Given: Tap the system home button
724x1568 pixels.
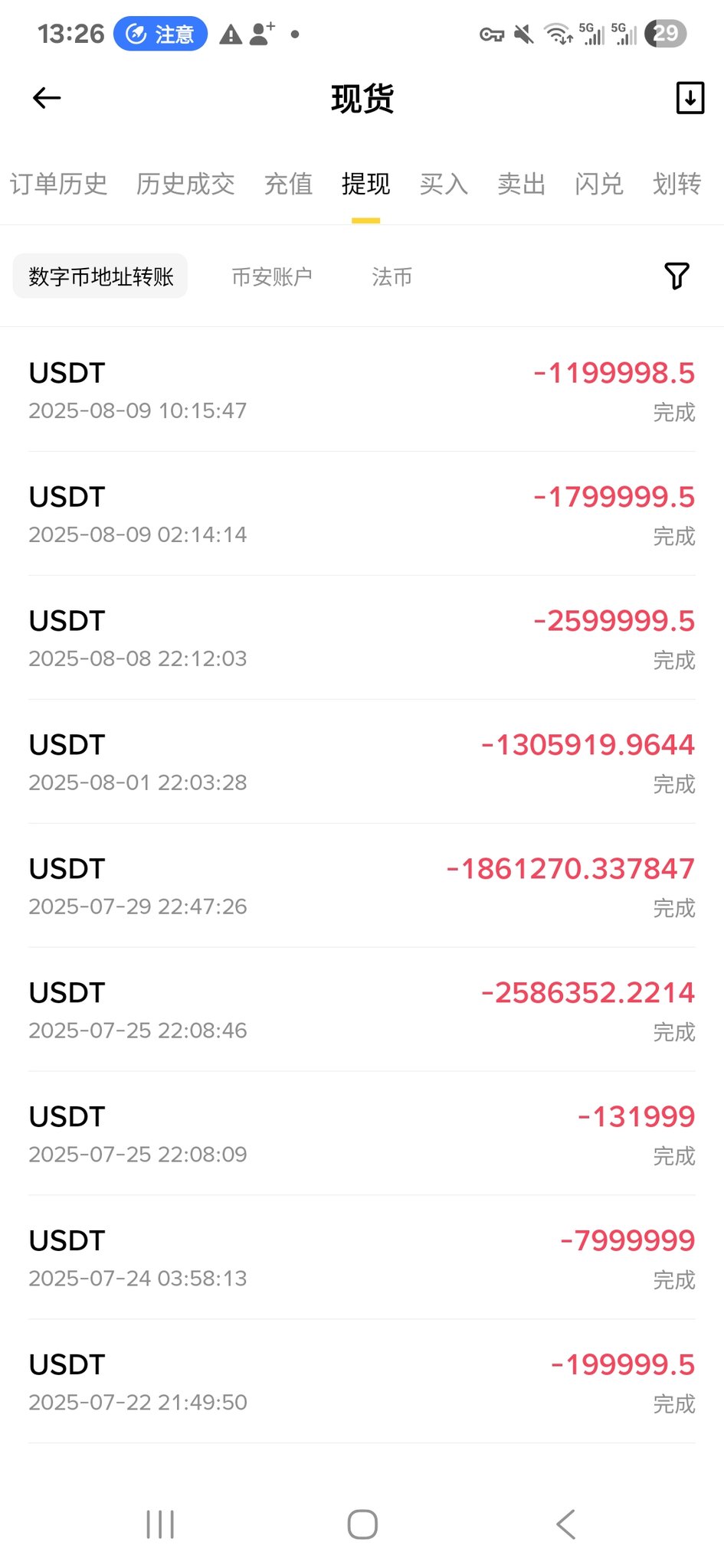Looking at the screenshot, I should [x=362, y=1524].
